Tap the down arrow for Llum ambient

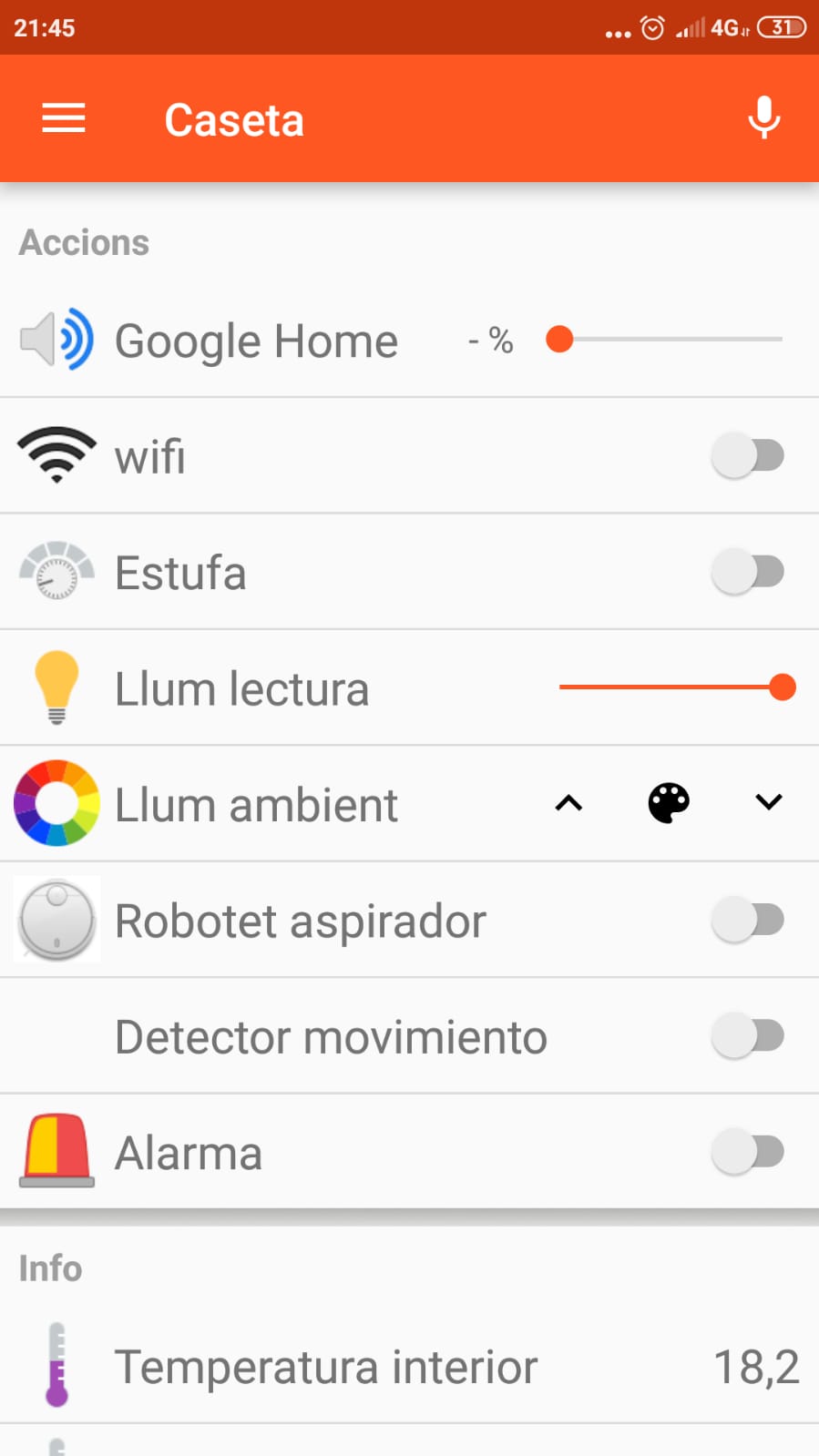tap(769, 803)
